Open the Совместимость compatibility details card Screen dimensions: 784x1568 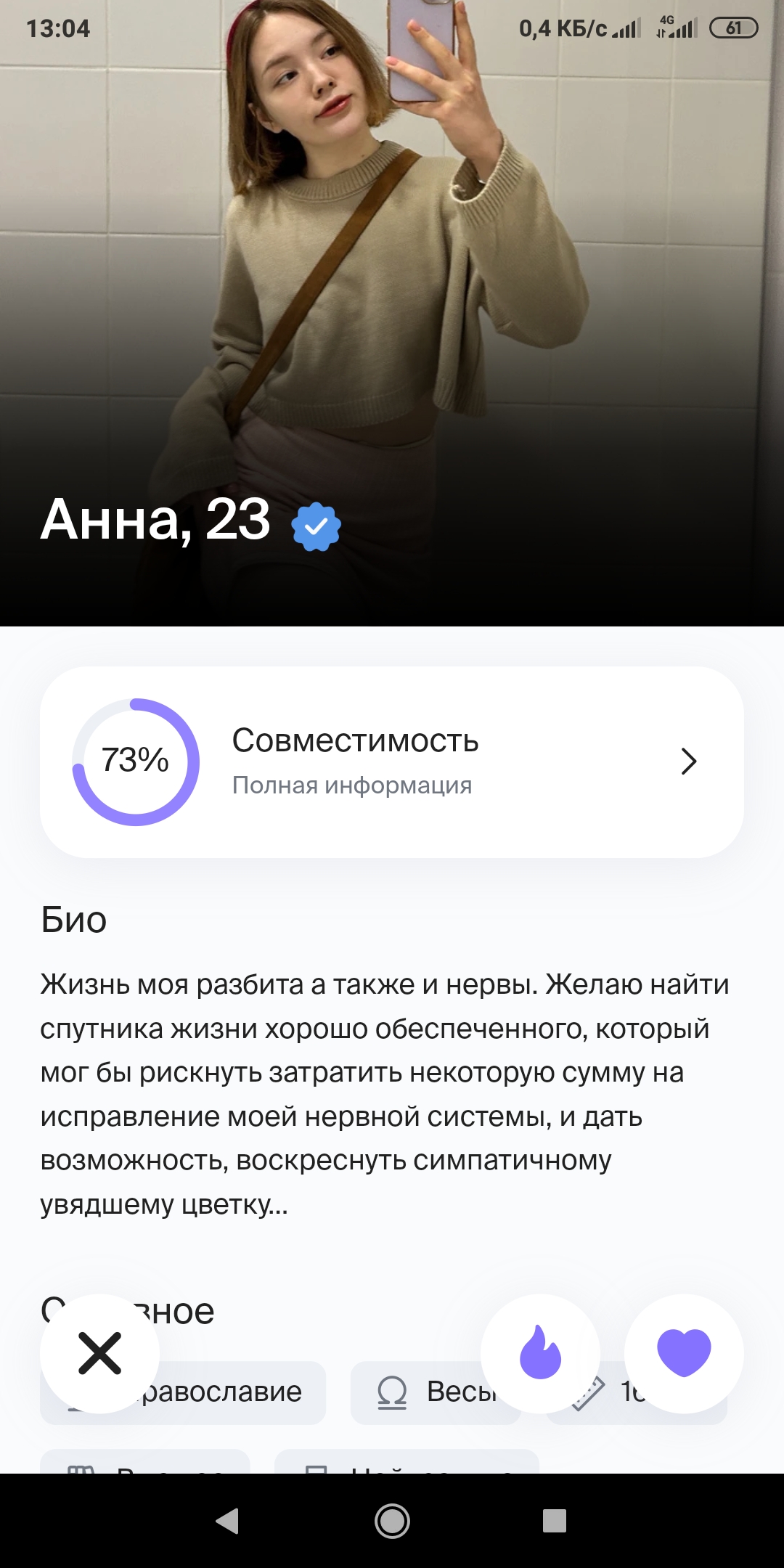click(x=392, y=761)
